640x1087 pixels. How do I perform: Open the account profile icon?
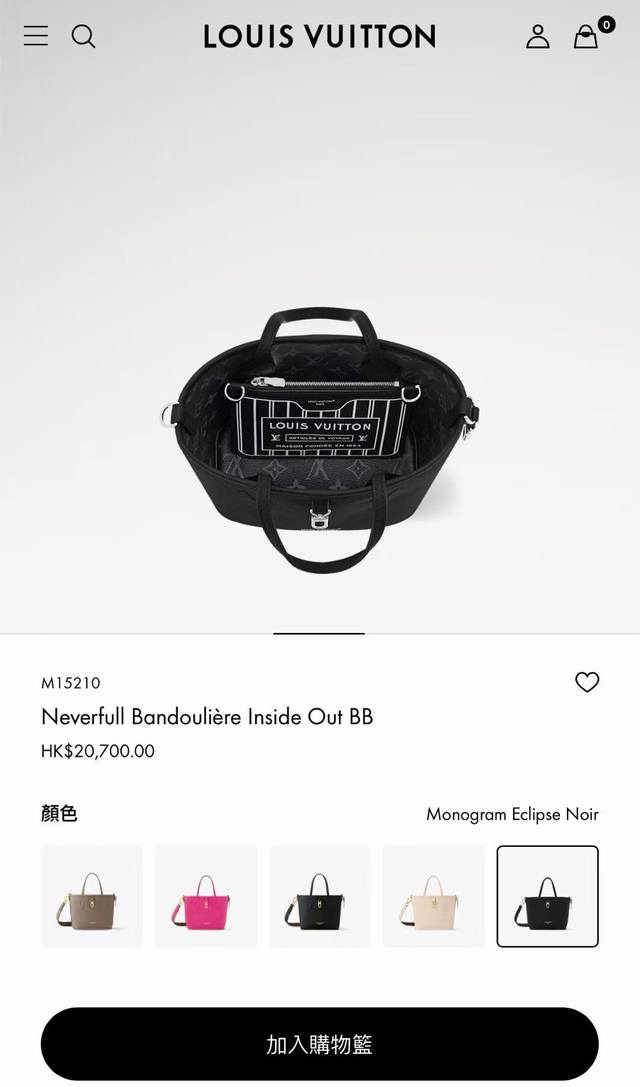[x=538, y=37]
